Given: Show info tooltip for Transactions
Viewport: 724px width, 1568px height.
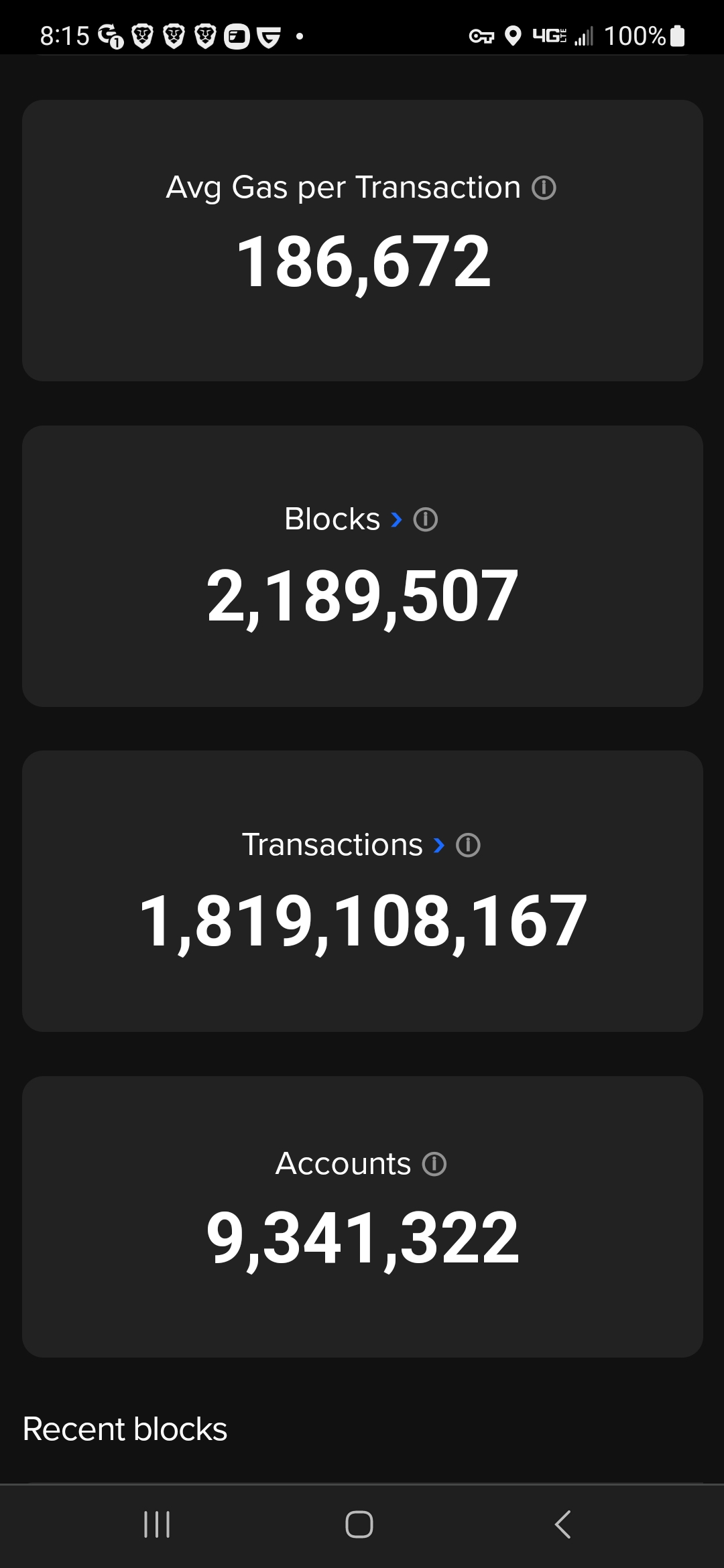Looking at the screenshot, I should (x=468, y=845).
